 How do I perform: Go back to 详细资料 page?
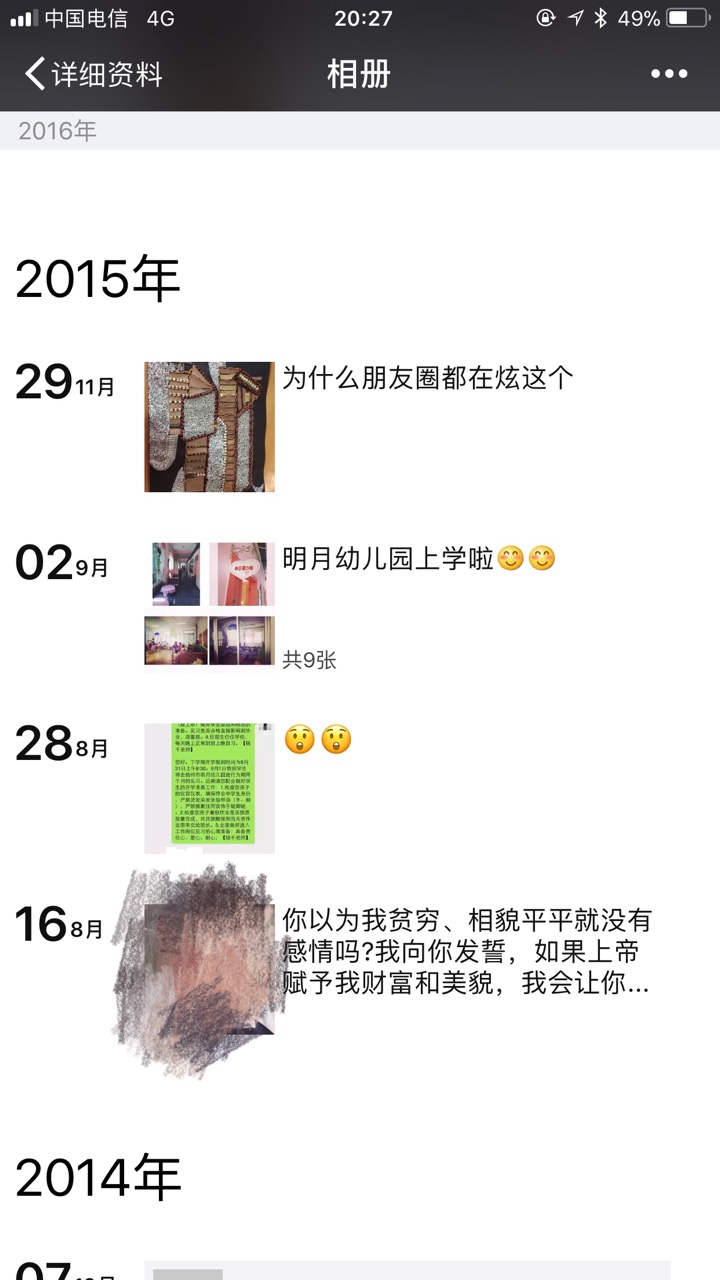[92, 74]
